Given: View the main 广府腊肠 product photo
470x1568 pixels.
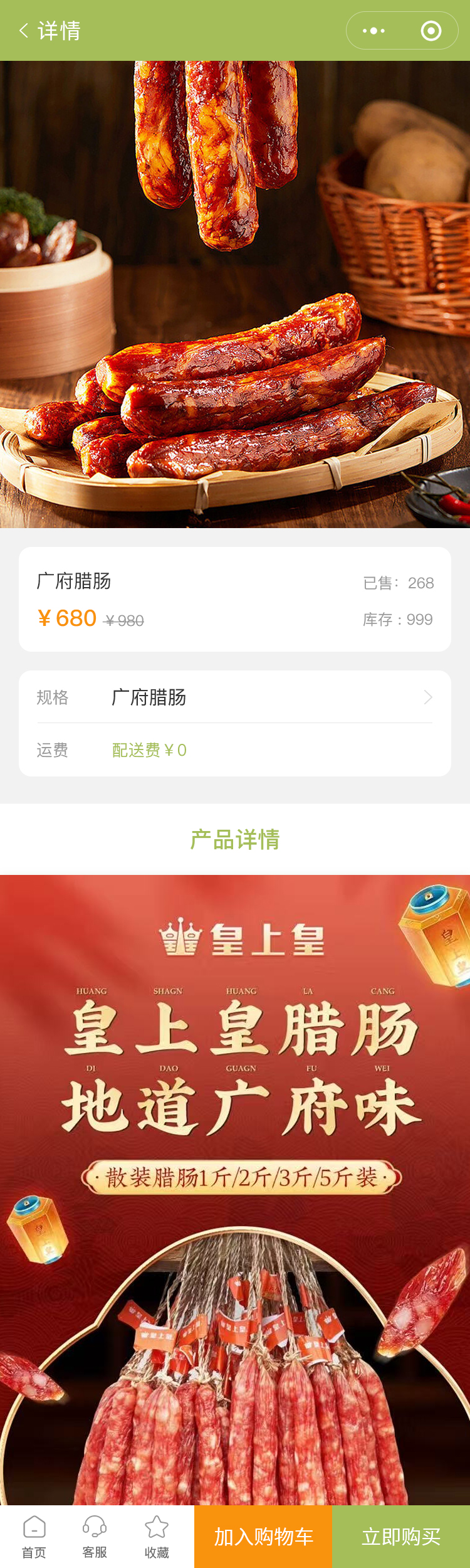Looking at the screenshot, I should click(x=235, y=294).
